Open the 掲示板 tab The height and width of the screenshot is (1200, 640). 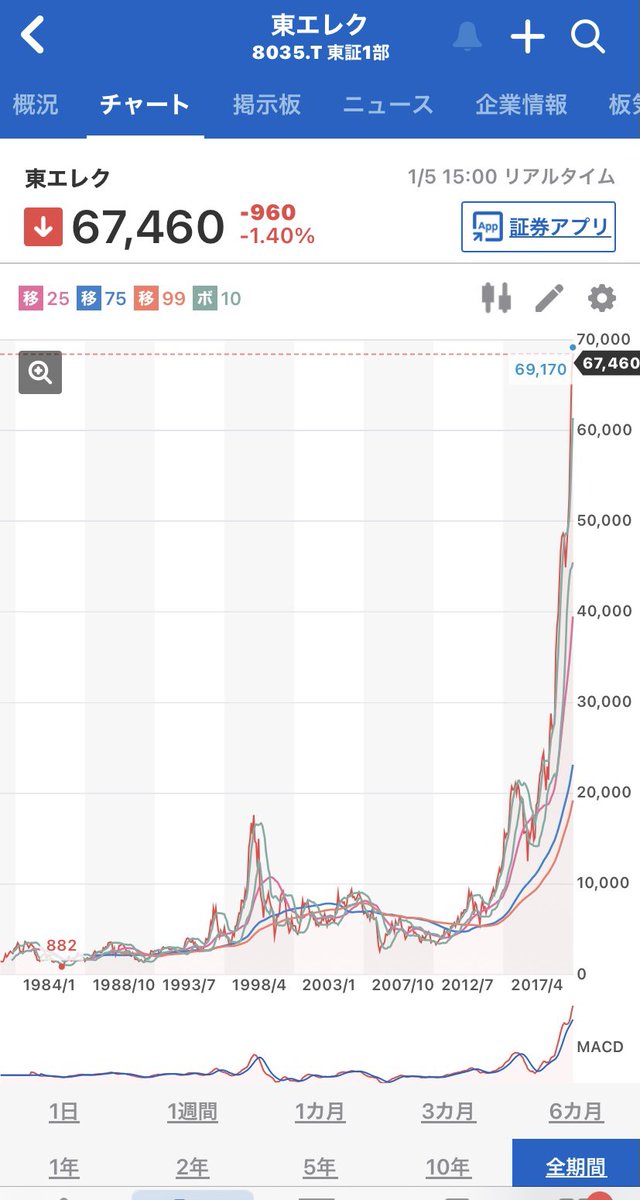coord(266,104)
